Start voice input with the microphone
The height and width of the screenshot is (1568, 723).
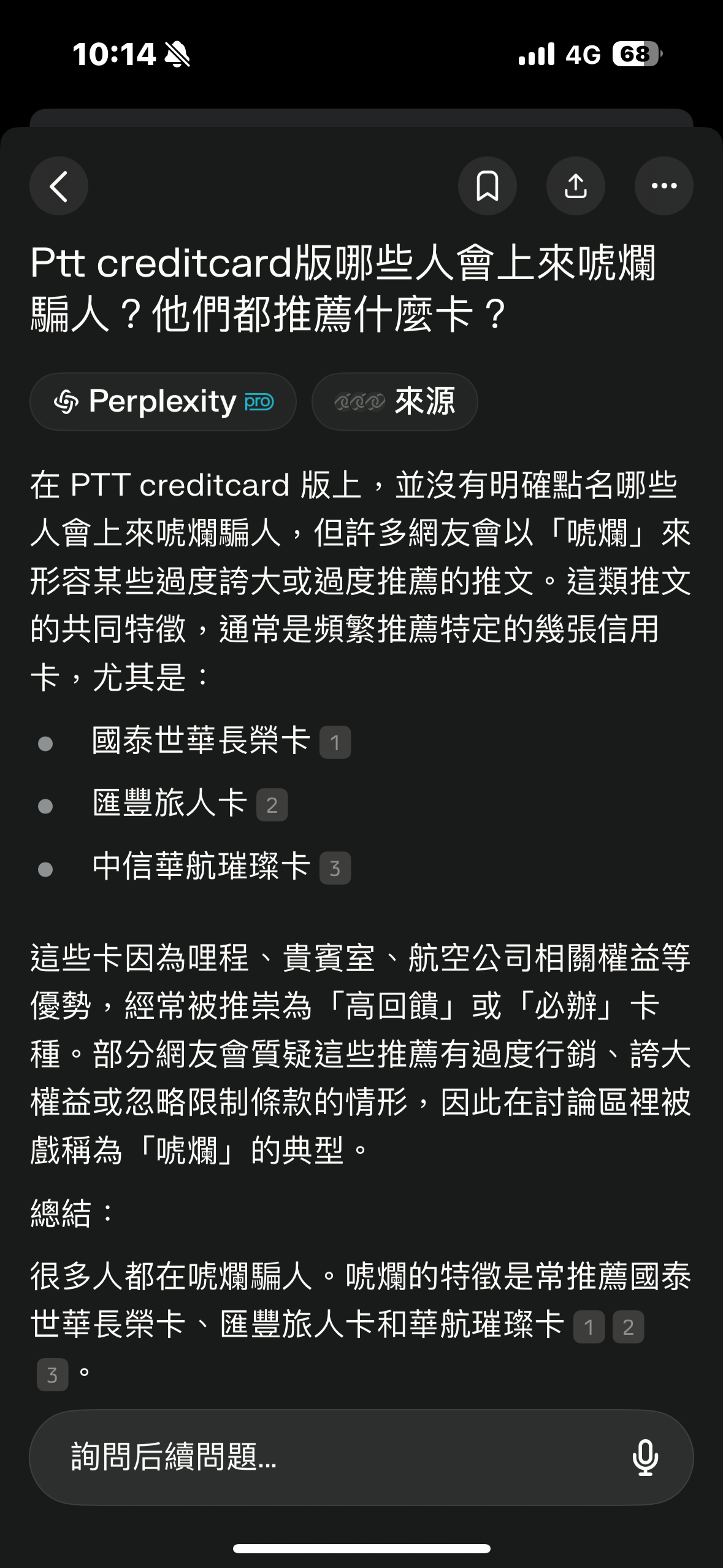[x=645, y=1457]
